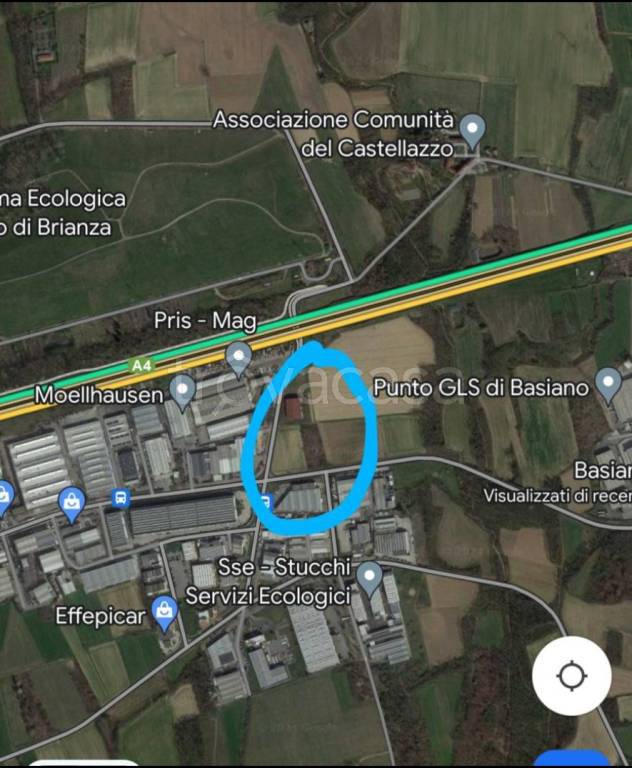Open the Effepicar shopping marker
The image size is (632, 768).
click(165, 609)
